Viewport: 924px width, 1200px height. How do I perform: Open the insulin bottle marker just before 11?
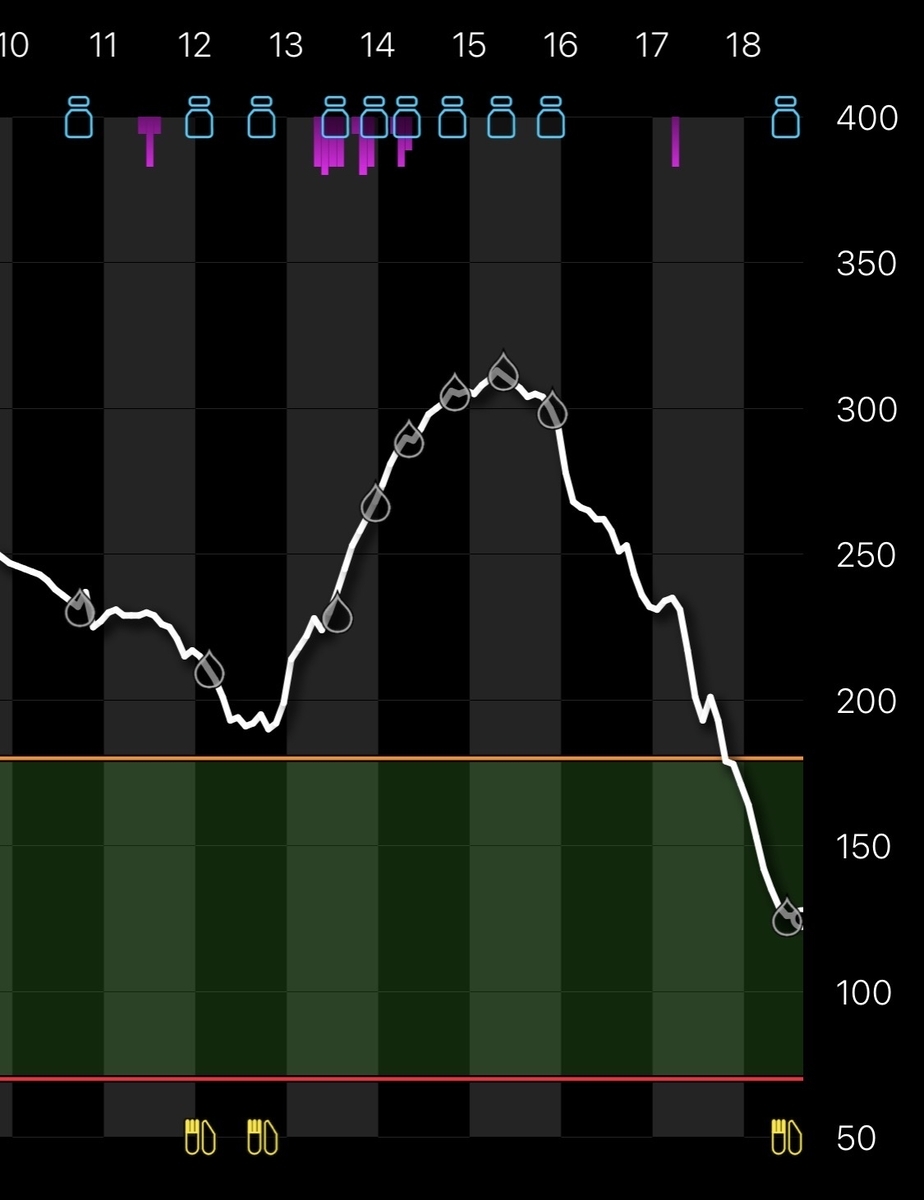pos(79,118)
